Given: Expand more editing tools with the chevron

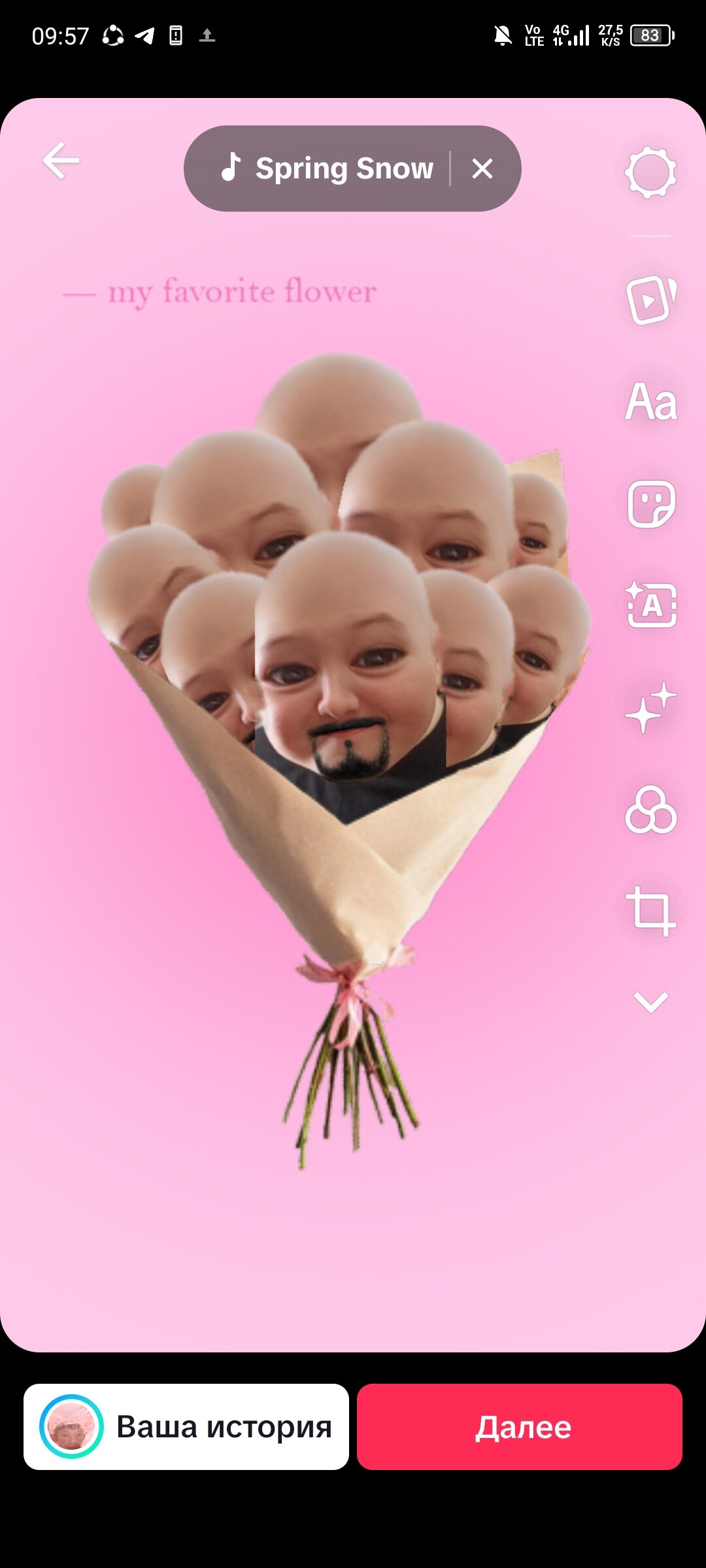Looking at the screenshot, I should [x=650, y=1002].
